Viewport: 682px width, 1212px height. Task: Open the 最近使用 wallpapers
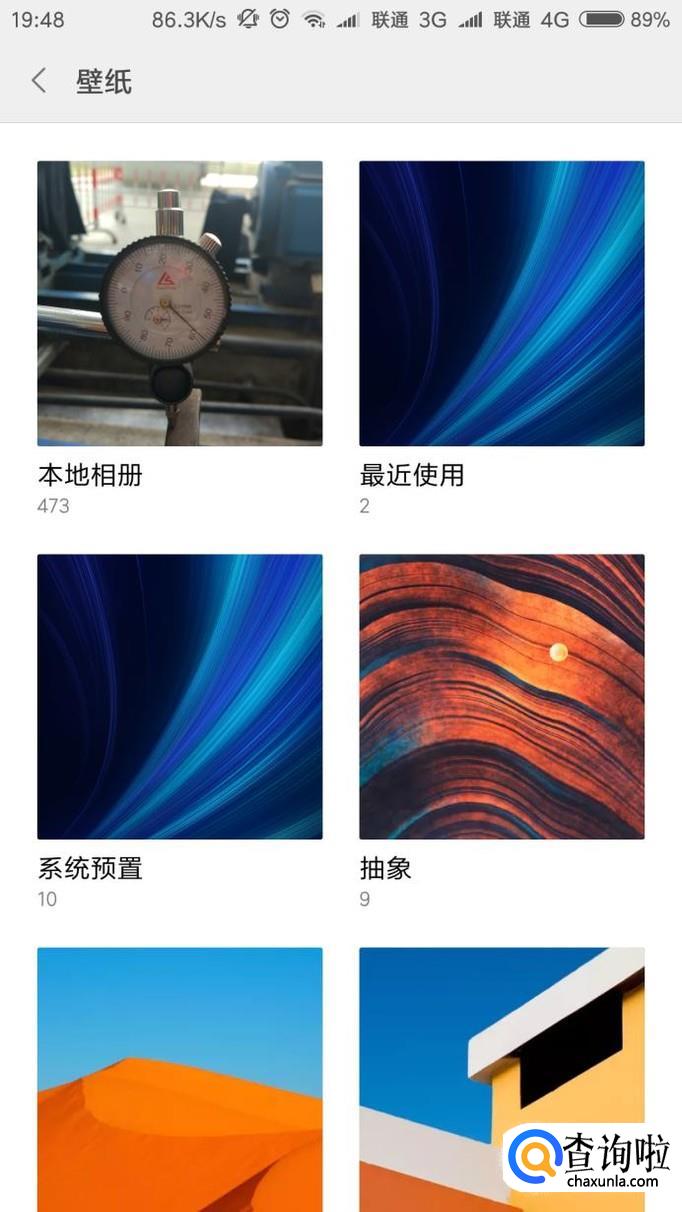click(502, 303)
